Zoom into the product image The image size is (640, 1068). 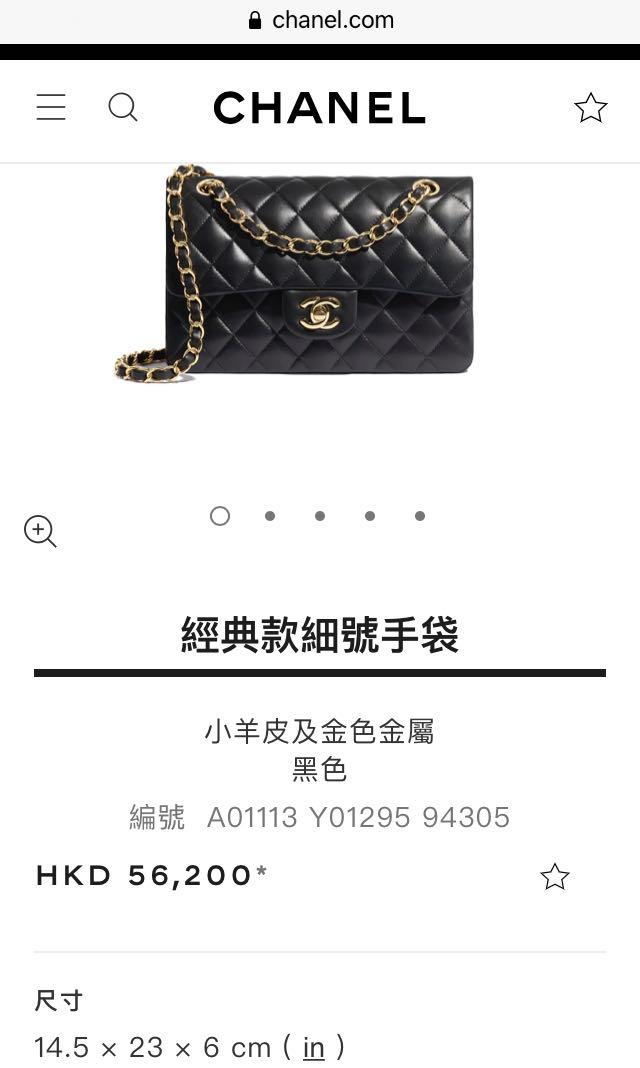click(x=40, y=531)
